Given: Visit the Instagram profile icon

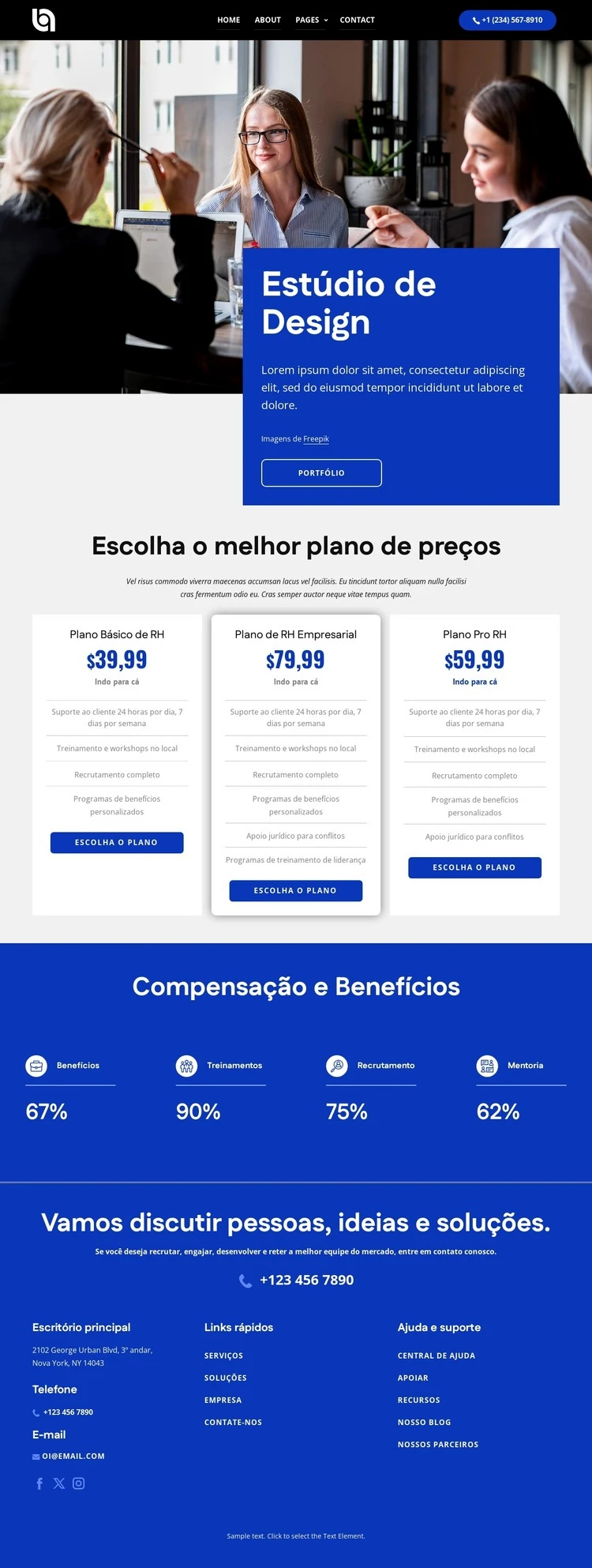Looking at the screenshot, I should tap(79, 1483).
